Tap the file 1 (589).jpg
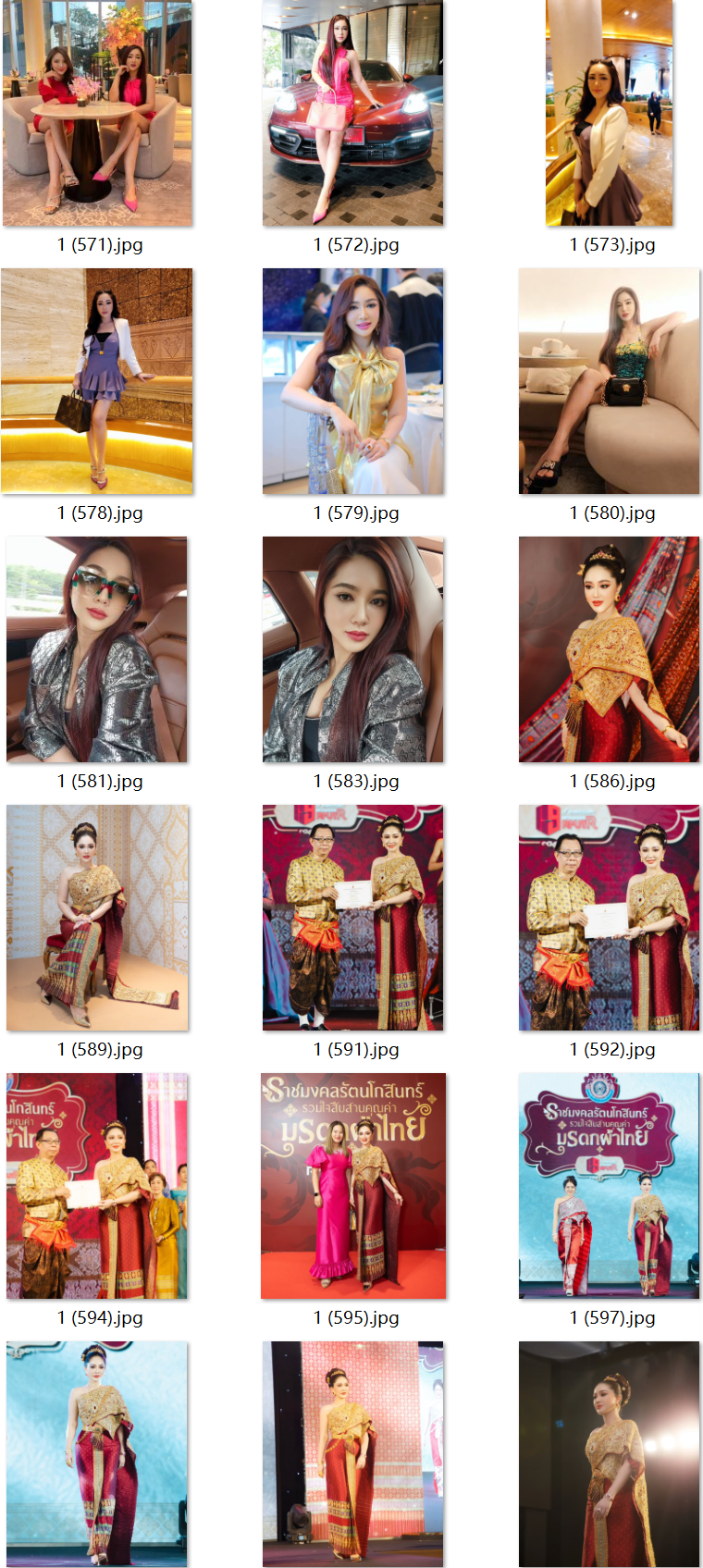703x1568 pixels. tap(97, 918)
